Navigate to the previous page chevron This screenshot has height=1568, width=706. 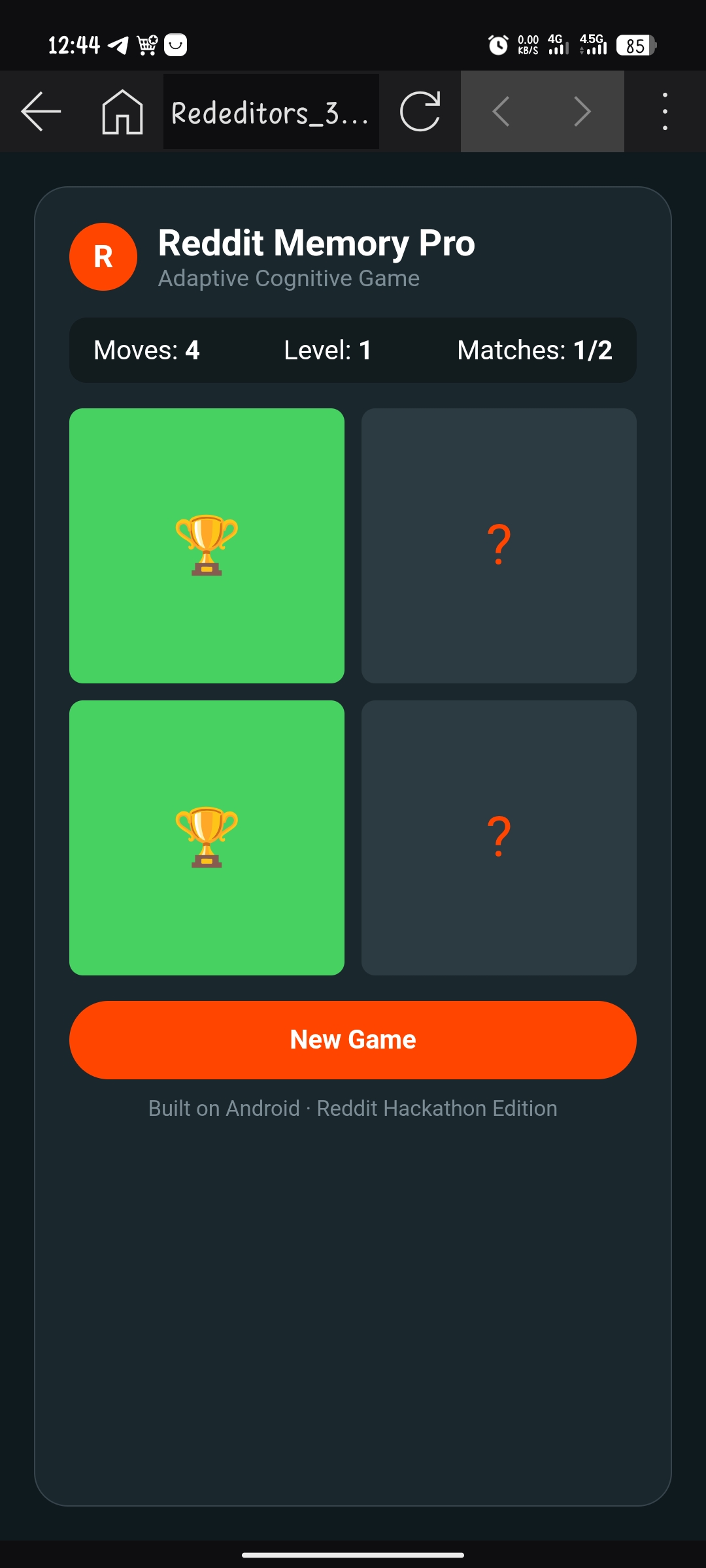point(501,112)
